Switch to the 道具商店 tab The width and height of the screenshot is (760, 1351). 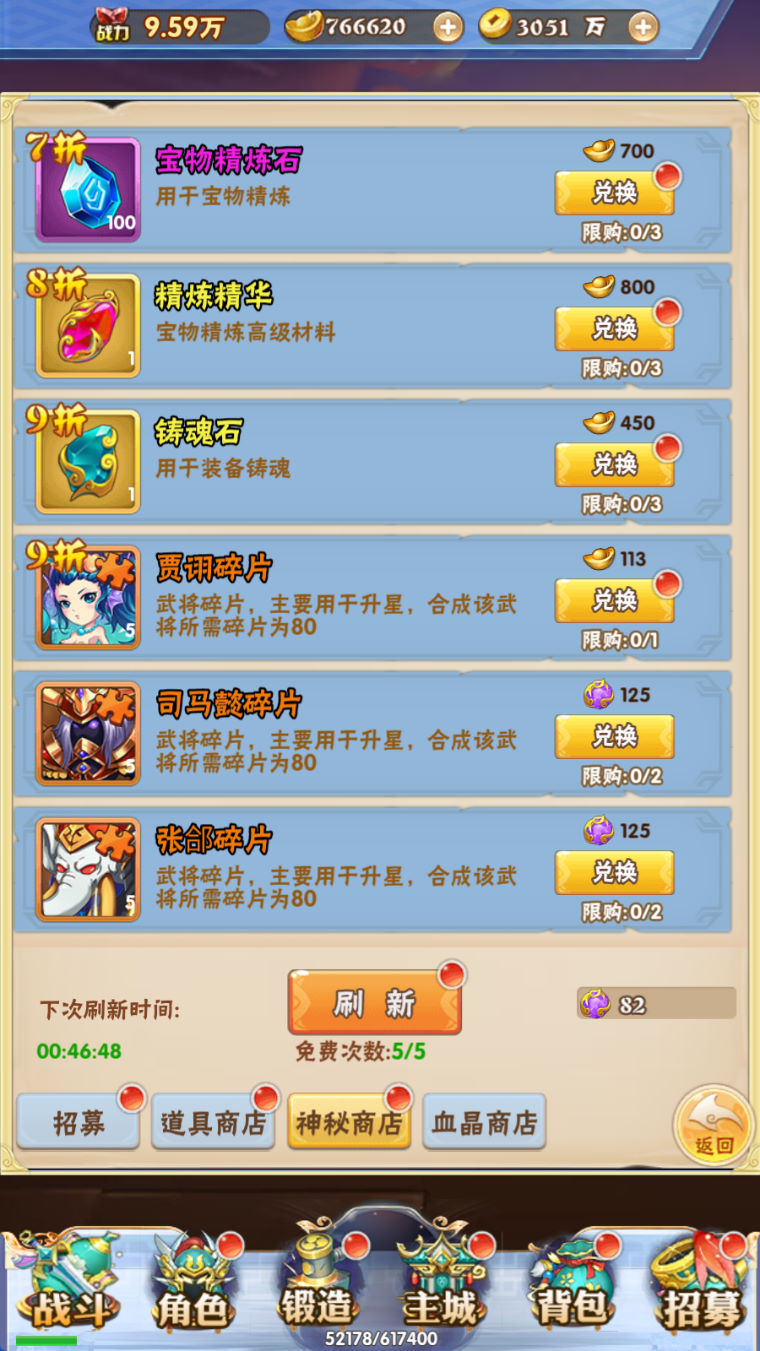(213, 1123)
